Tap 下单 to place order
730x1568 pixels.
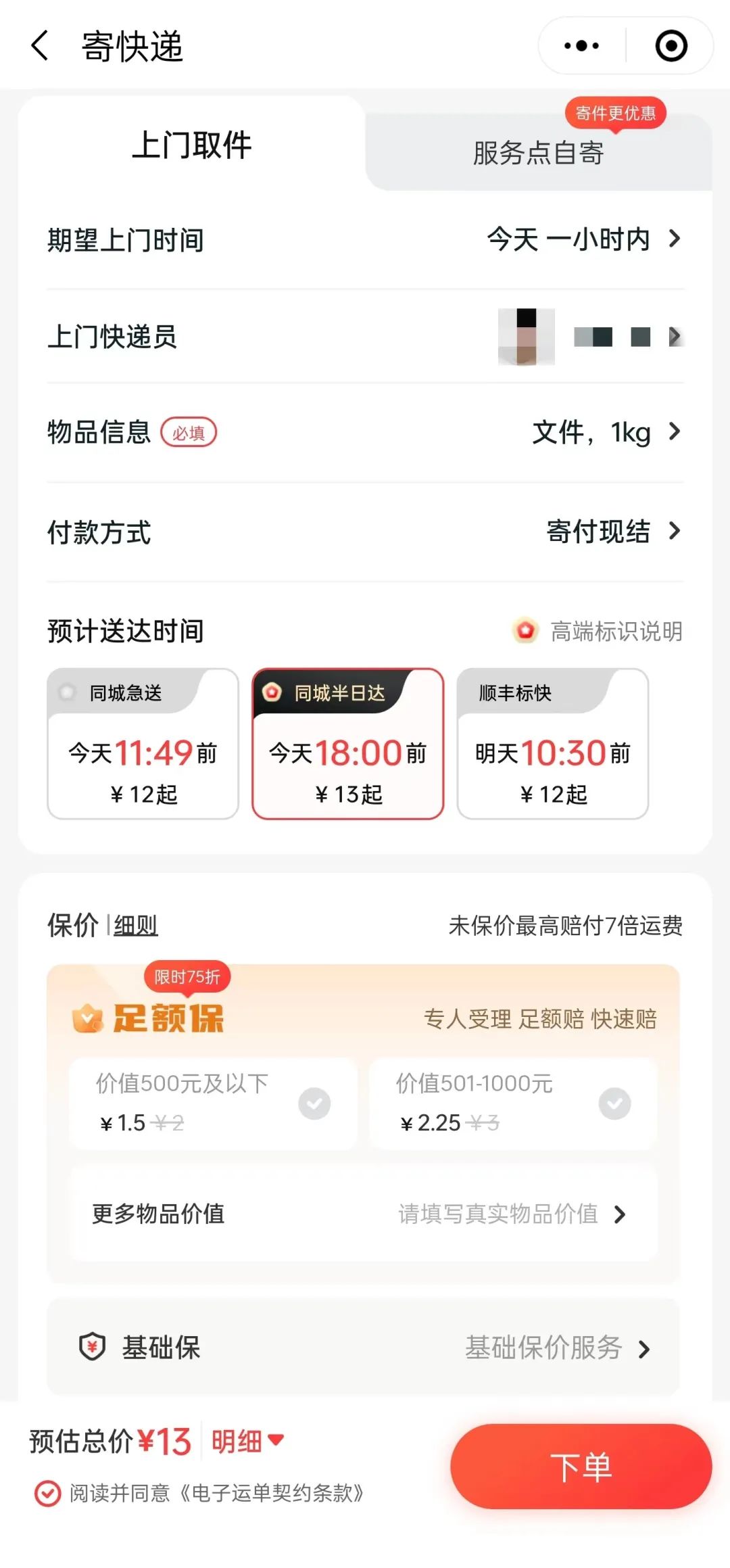point(581,1467)
